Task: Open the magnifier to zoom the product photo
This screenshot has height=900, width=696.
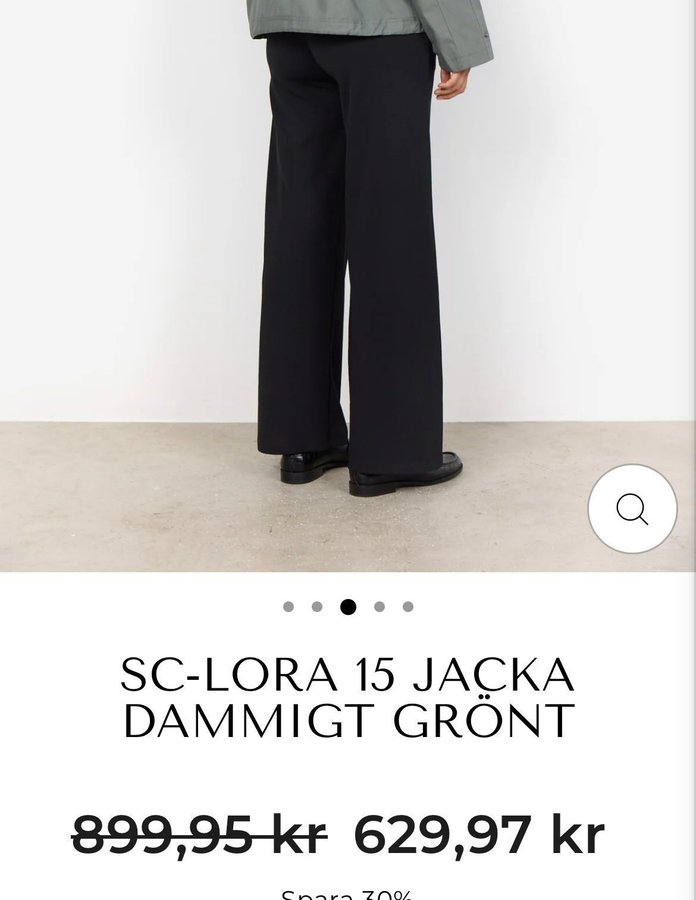Action: click(632, 509)
